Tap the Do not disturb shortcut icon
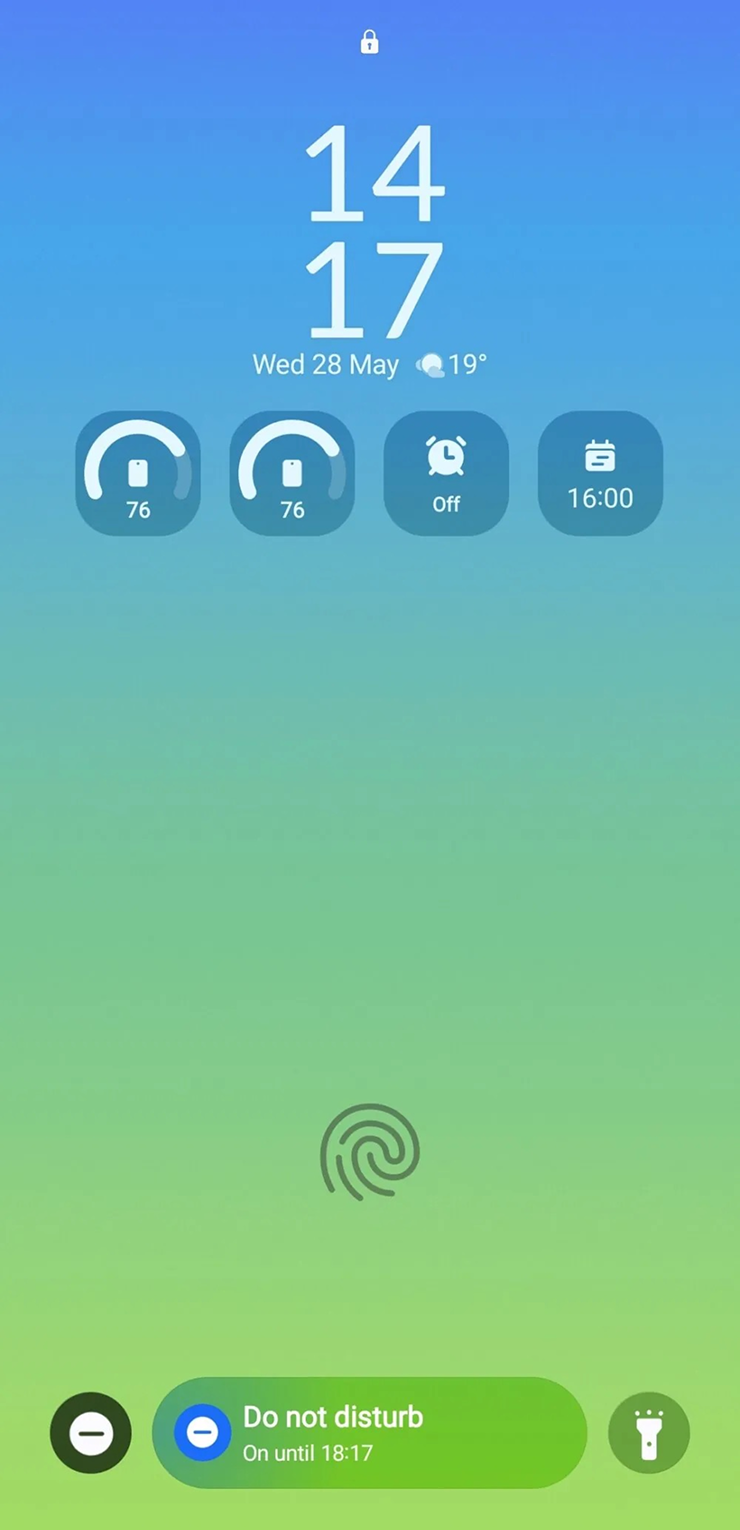The width and height of the screenshot is (740, 1530). [x=91, y=1432]
